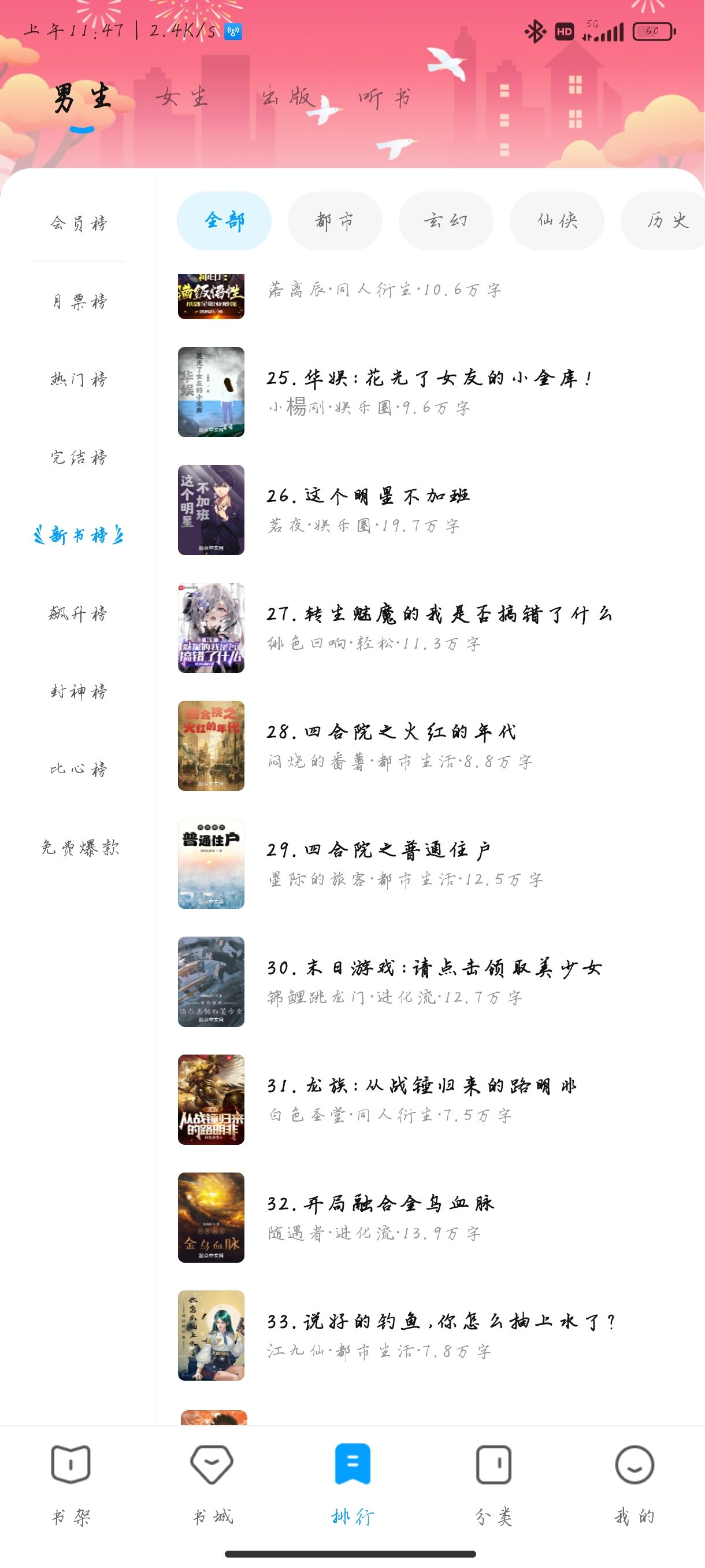Open the 会员榜 ranking list
This screenshot has height=1568, width=705.
coord(79,223)
